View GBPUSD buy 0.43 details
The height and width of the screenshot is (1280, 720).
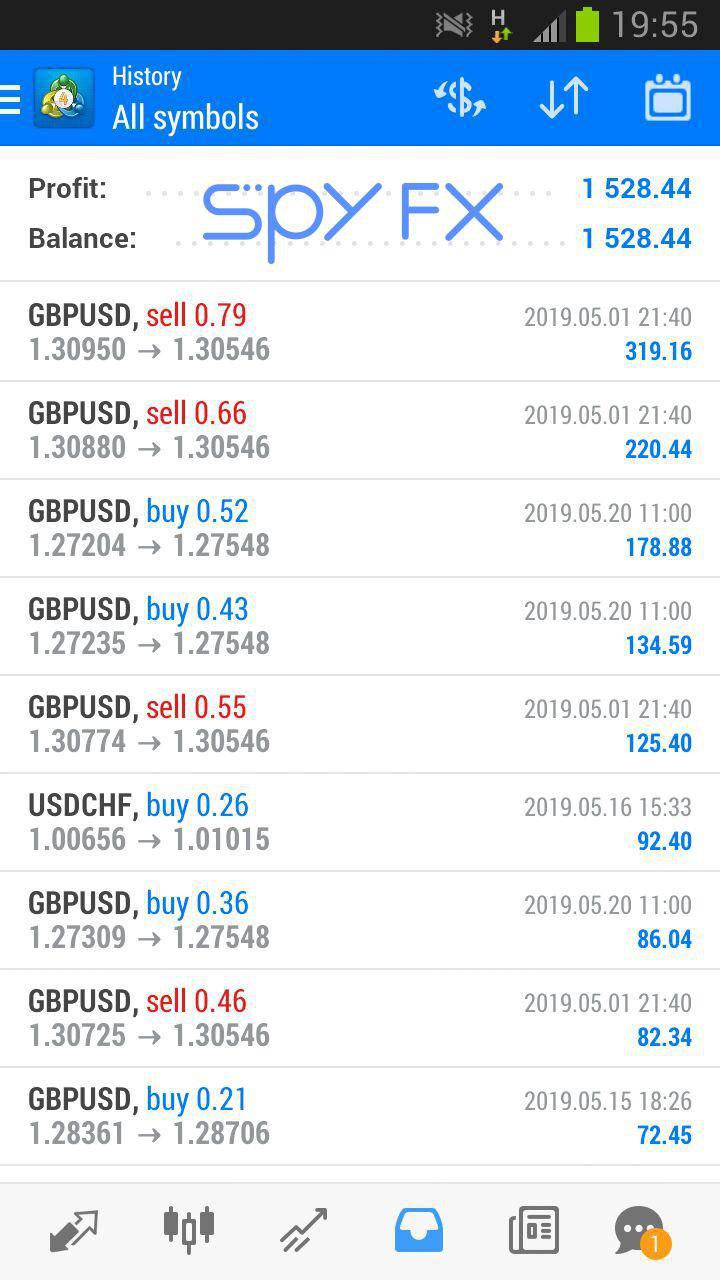pyautogui.click(x=360, y=626)
